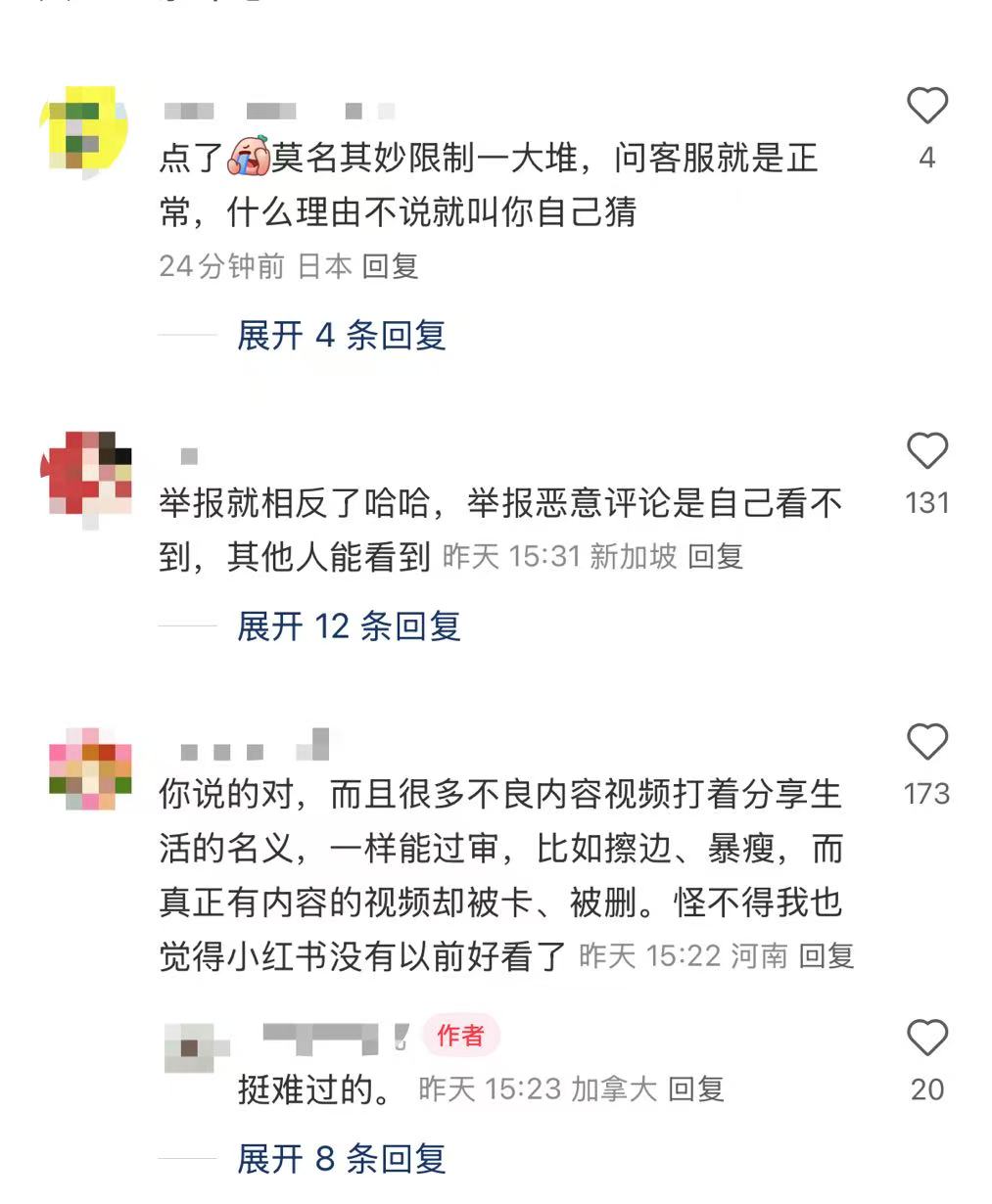Viewport: 992px width, 1204px height.
Task: Reply to the 举报就相反了 comment
Action: [x=715, y=557]
